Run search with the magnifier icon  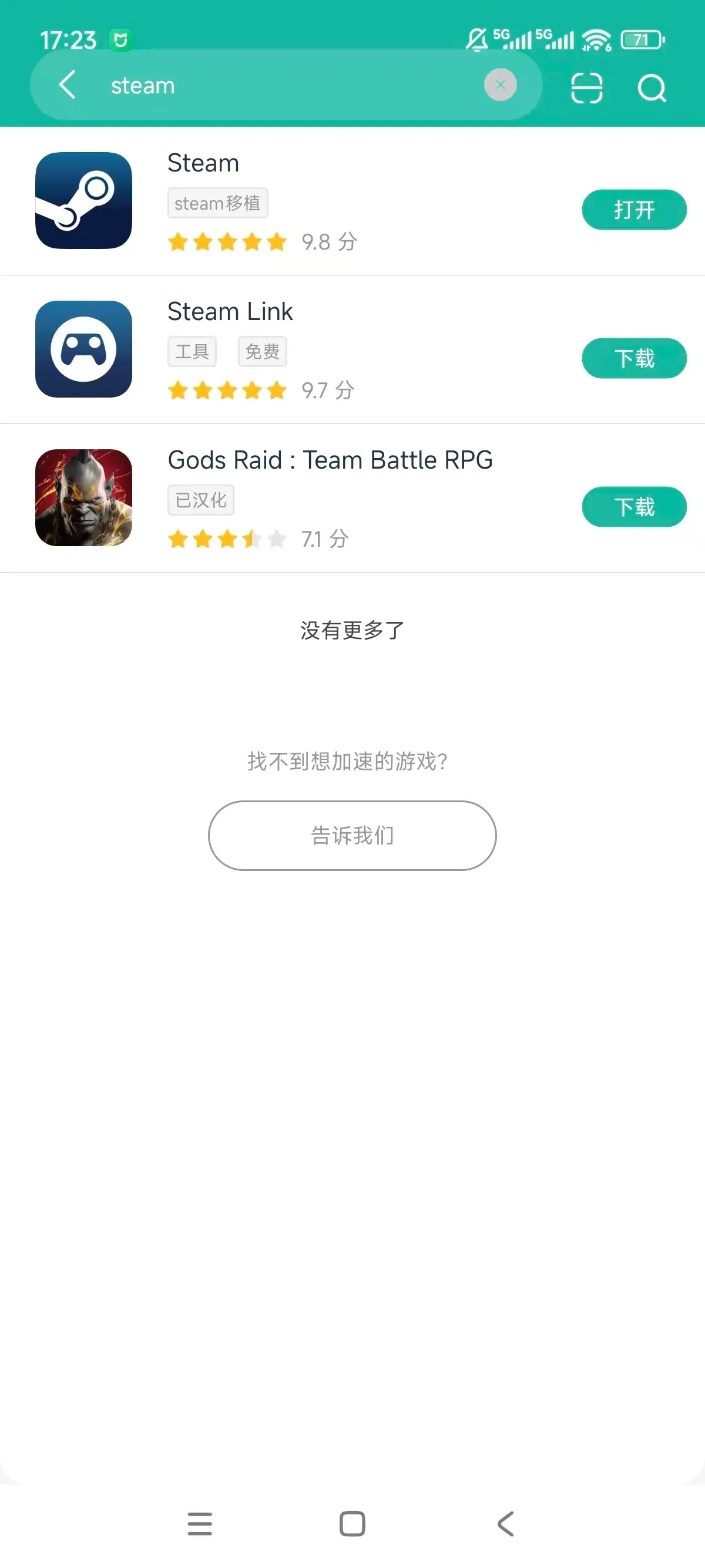(652, 88)
